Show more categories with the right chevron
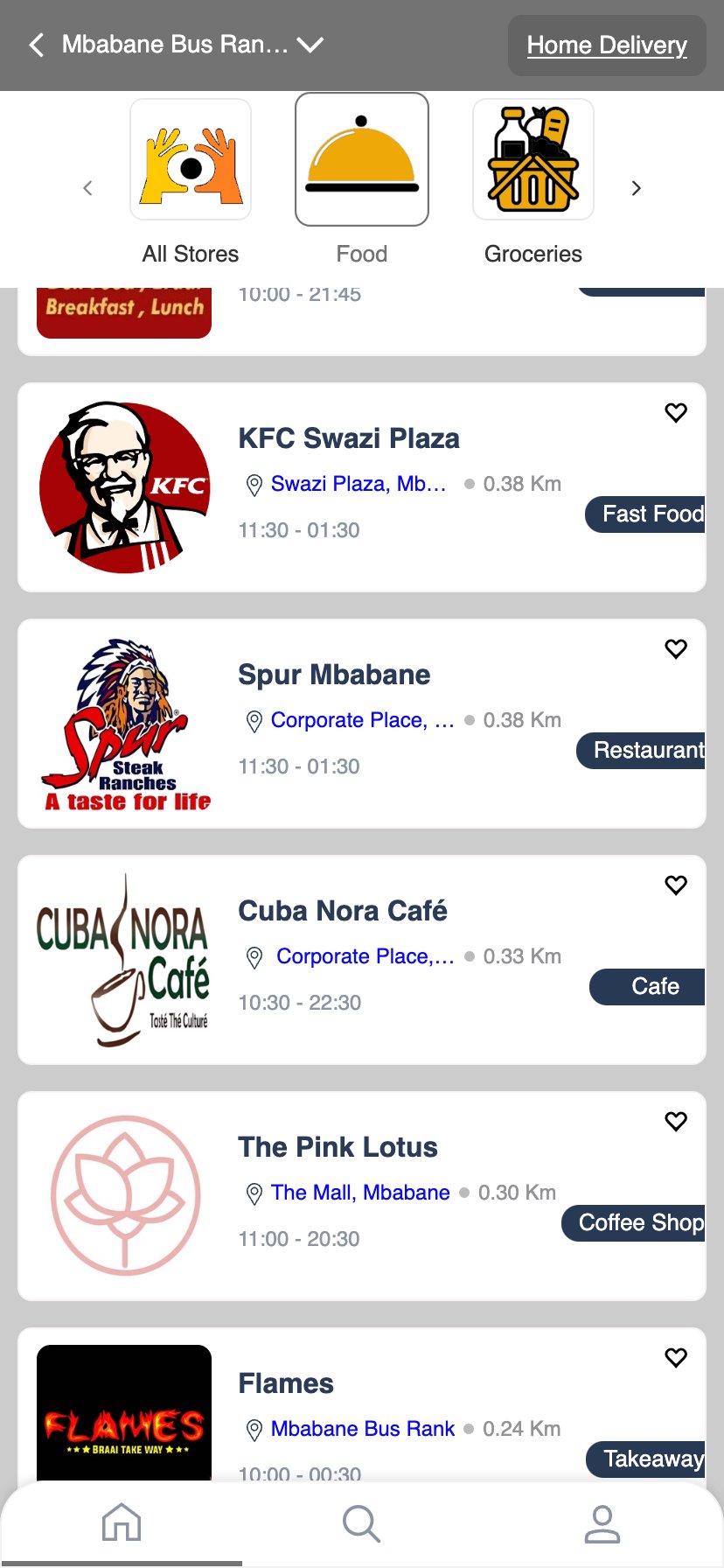The image size is (724, 1568). pos(637,188)
